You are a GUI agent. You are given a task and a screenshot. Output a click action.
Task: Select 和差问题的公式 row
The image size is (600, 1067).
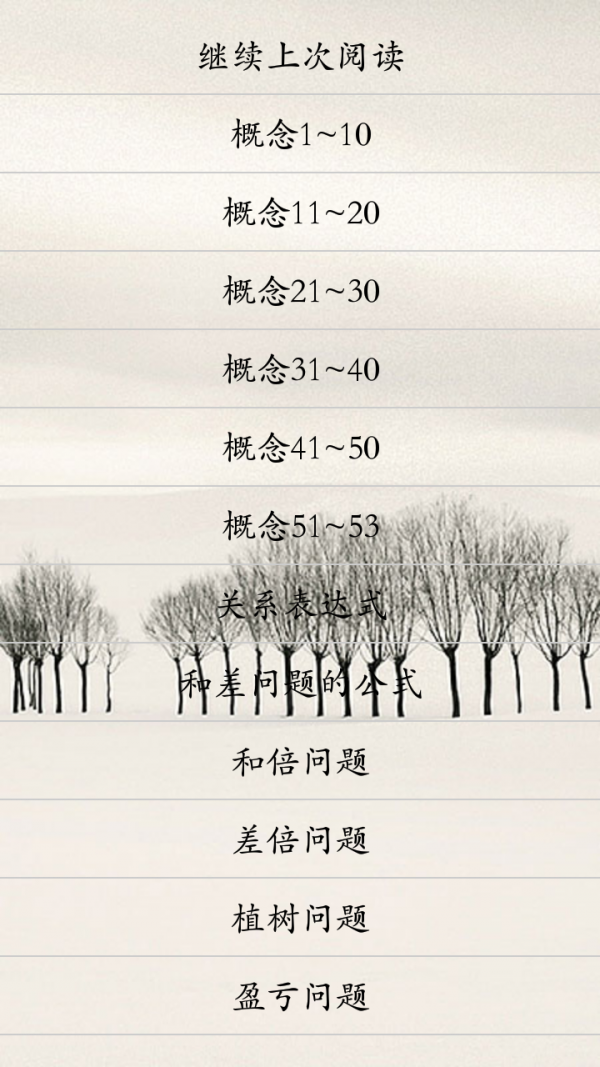(x=300, y=683)
